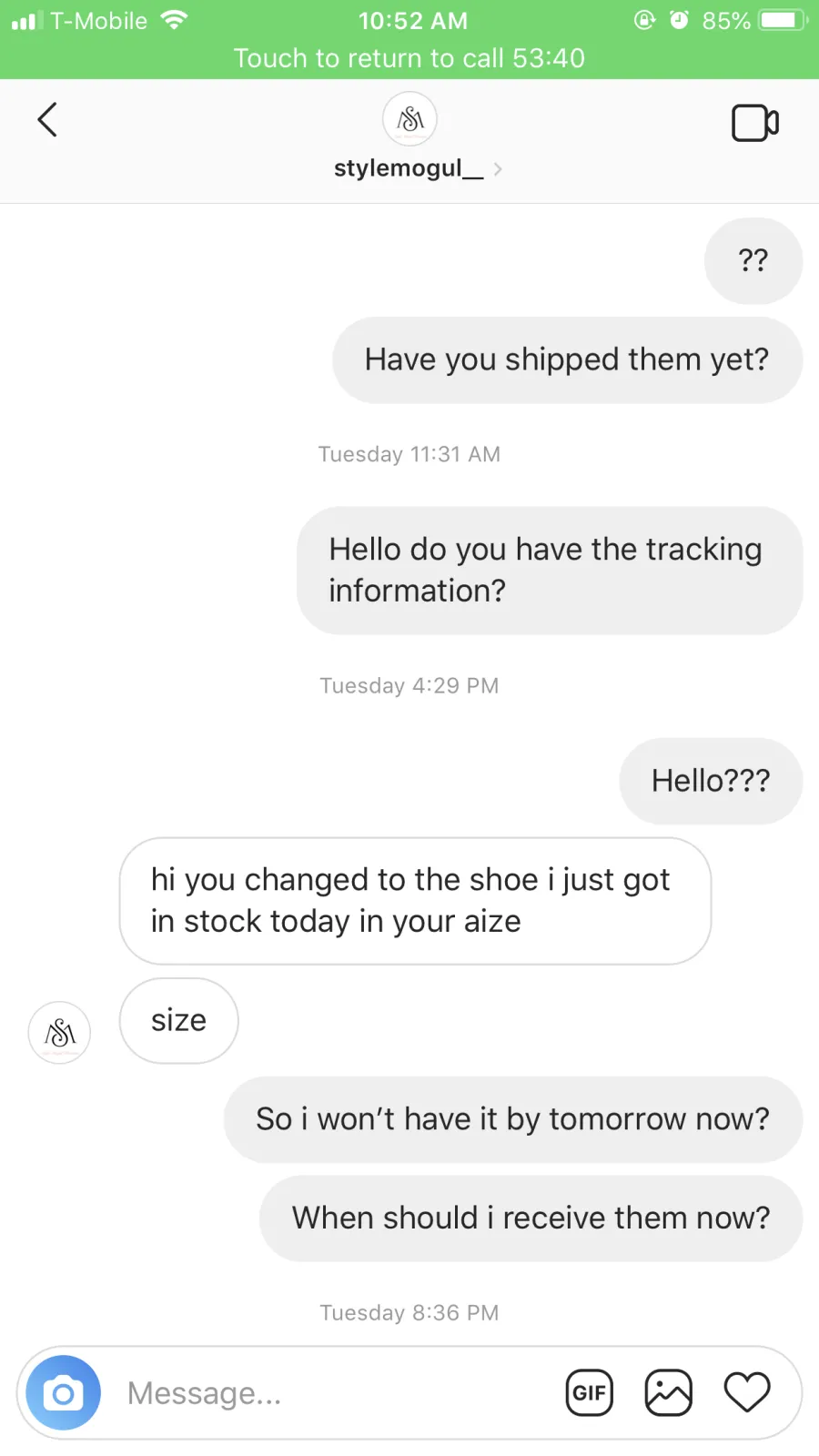819x1456 pixels.
Task: Open stylemogul_ profile details
Action: click(409, 168)
